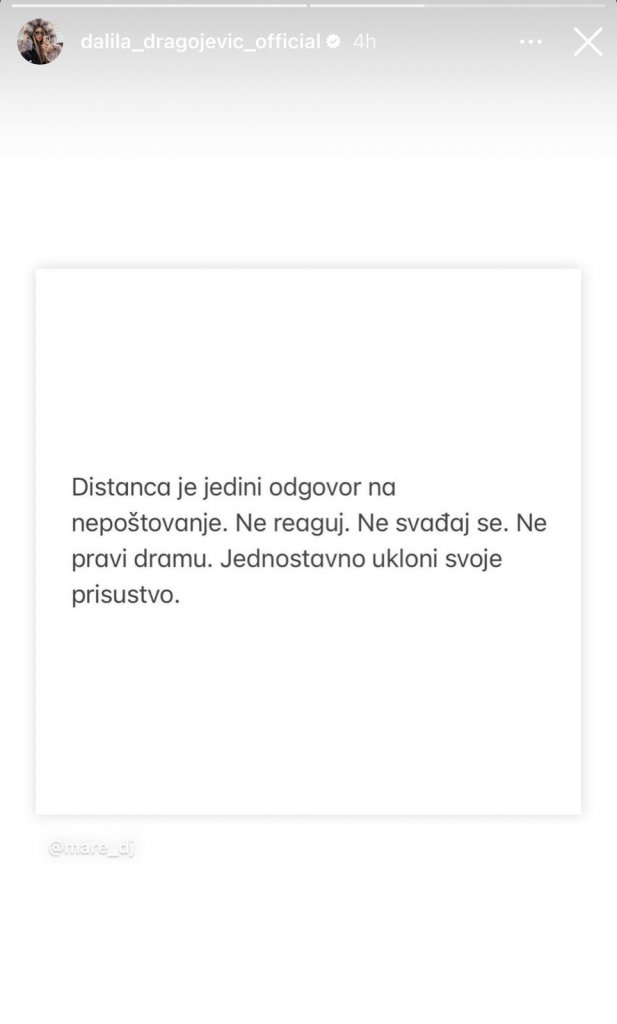The image size is (617, 1024).
Task: Open the @mare_dj mention tag
Action: pos(91,849)
